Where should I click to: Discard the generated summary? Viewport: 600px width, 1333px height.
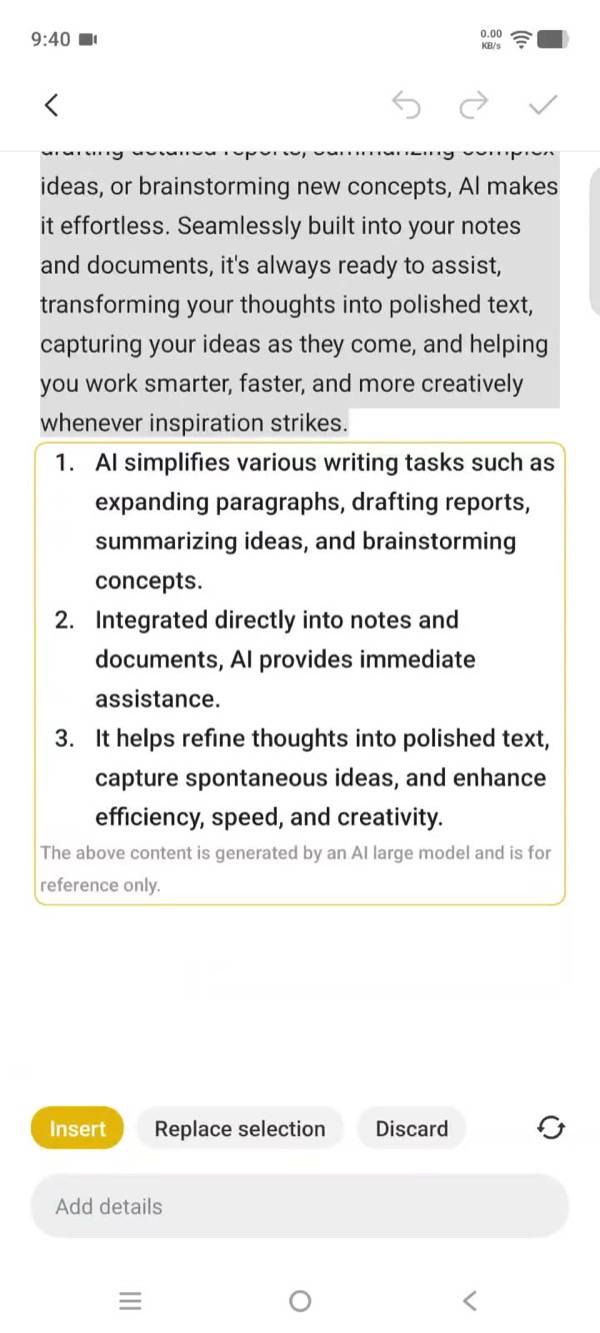click(412, 1128)
